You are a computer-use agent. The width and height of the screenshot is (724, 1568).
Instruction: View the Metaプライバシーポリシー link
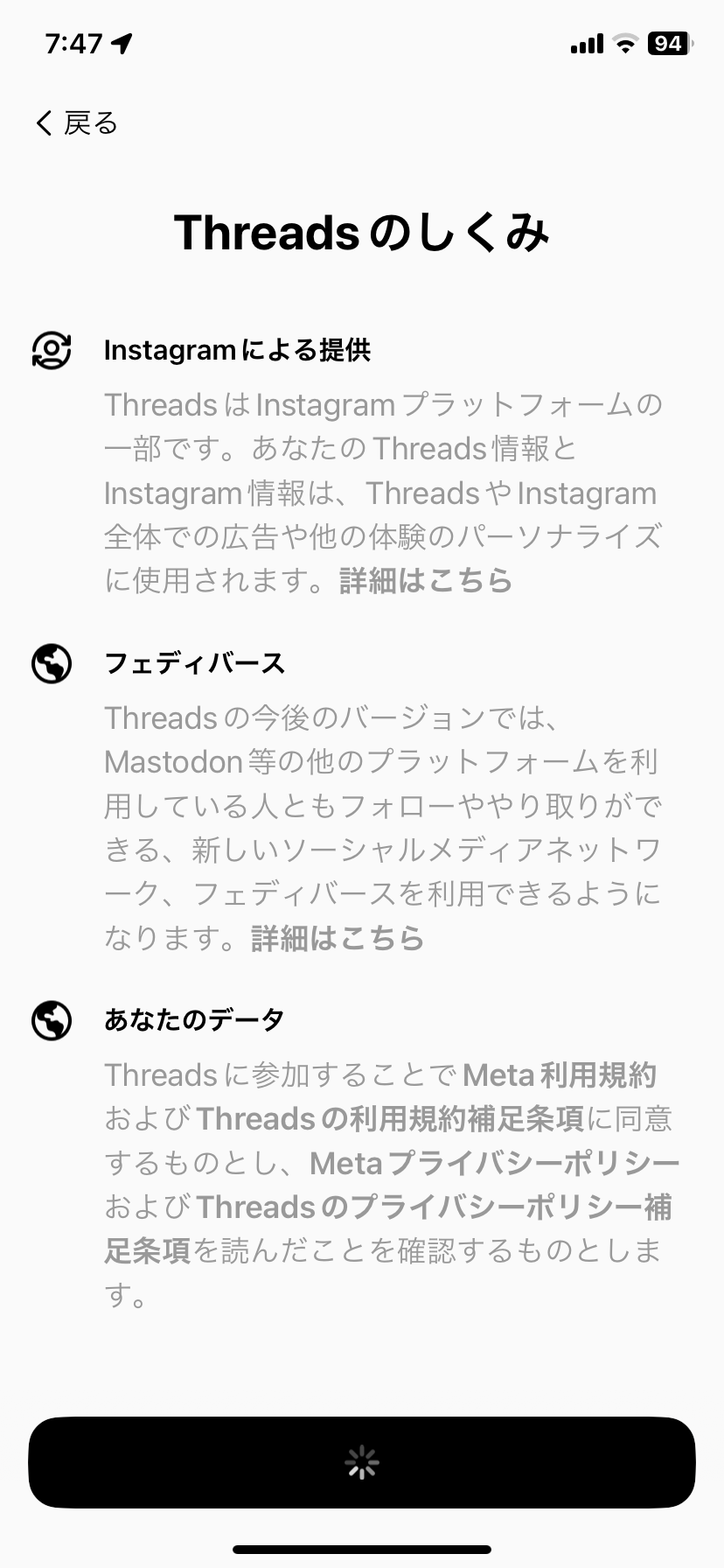[x=495, y=1163]
